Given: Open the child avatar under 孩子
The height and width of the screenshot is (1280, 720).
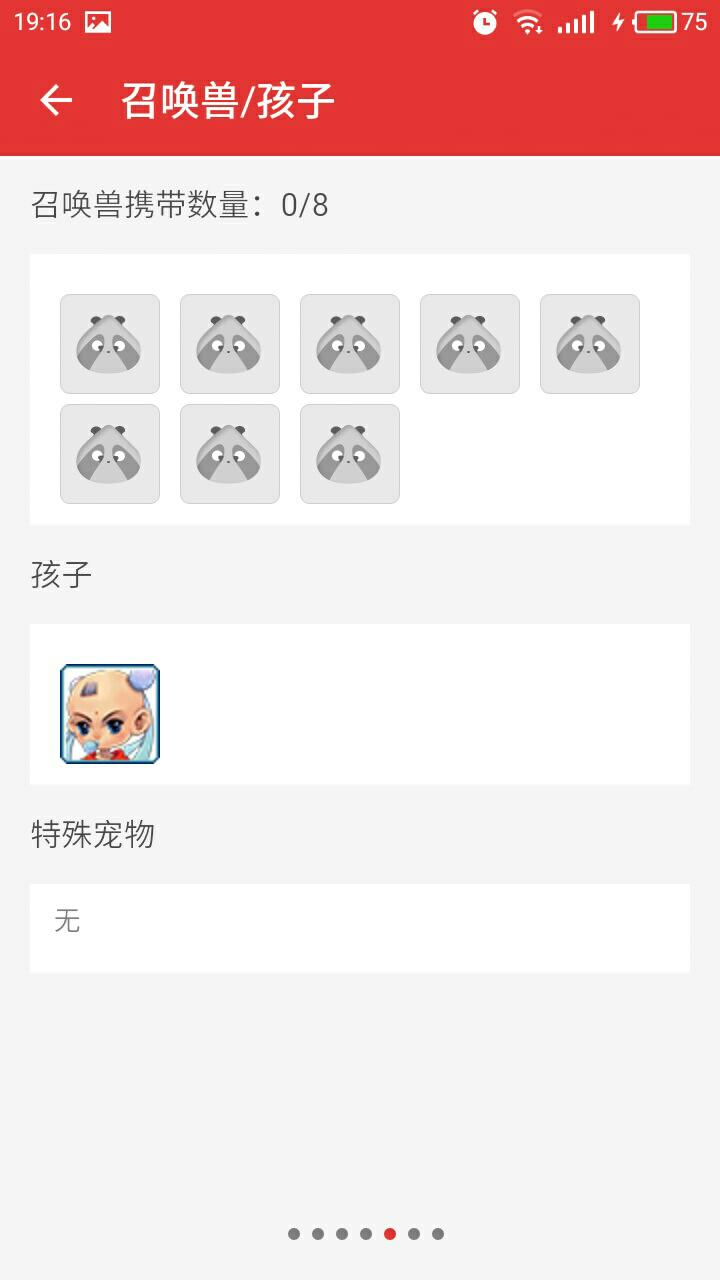Looking at the screenshot, I should (110, 714).
